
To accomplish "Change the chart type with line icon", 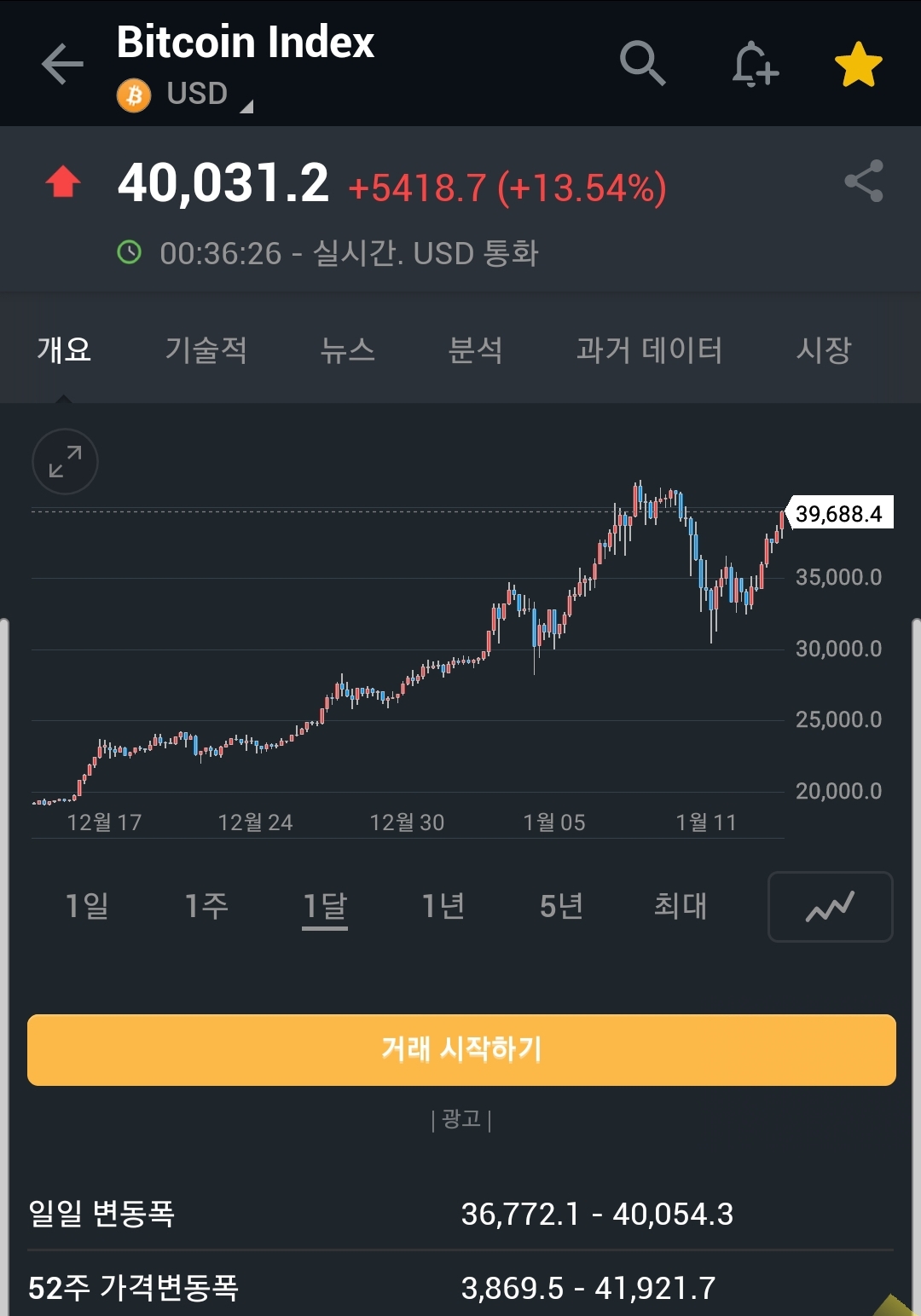I will tap(830, 907).
